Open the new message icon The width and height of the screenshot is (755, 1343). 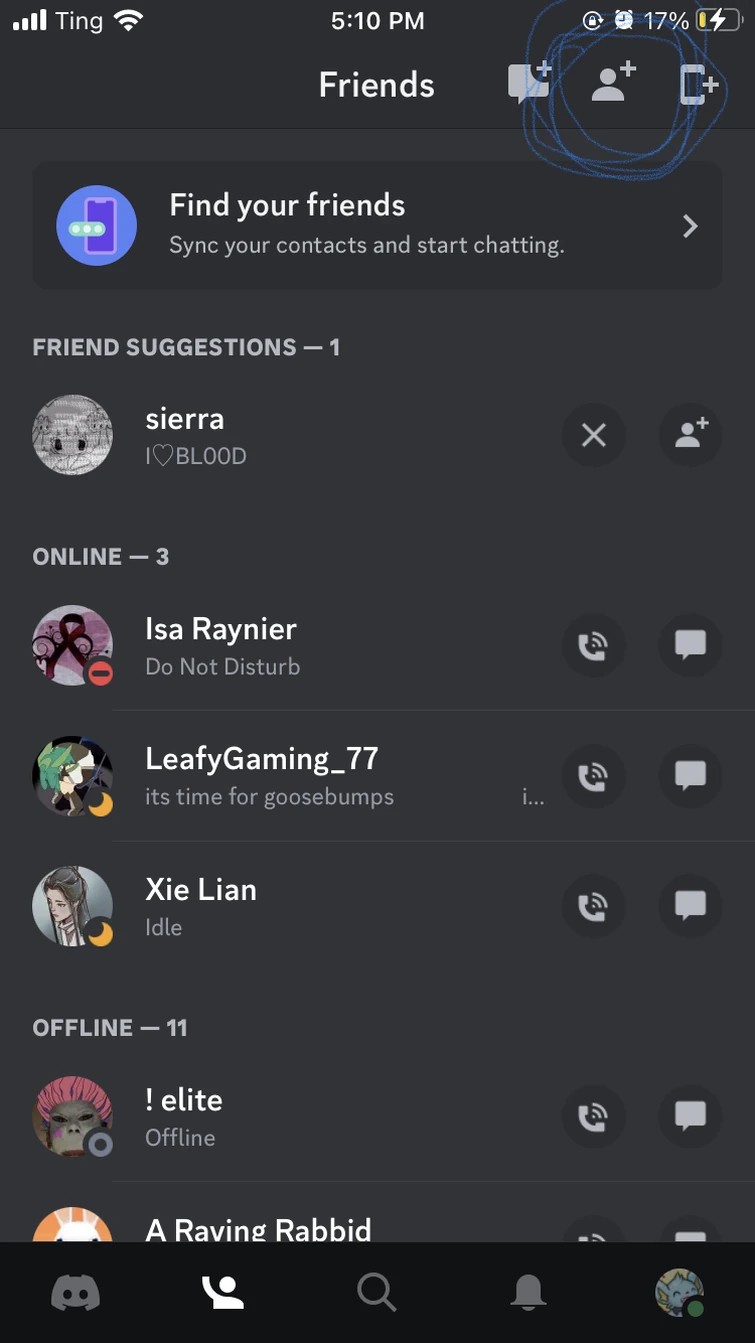[x=529, y=84]
